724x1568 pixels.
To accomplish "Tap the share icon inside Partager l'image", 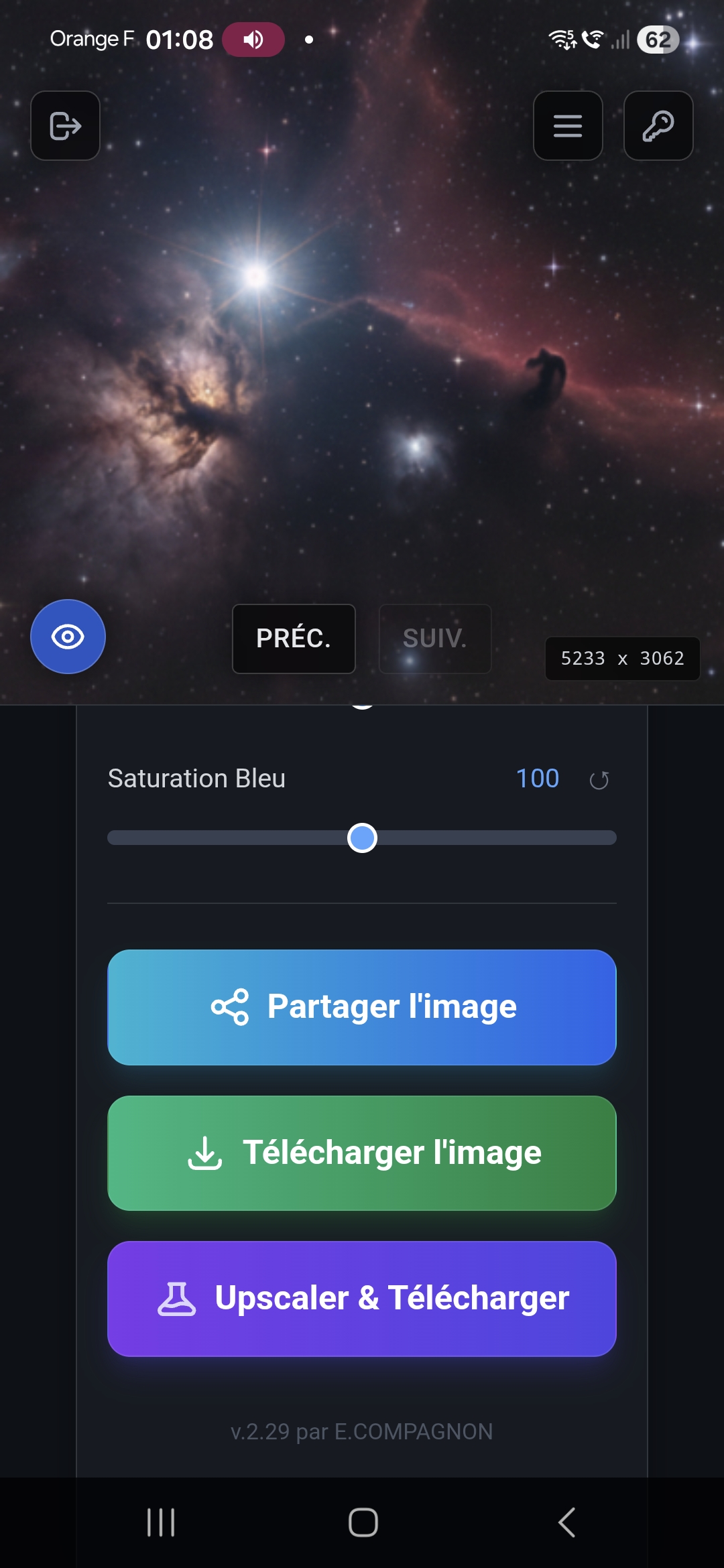I will click(x=229, y=1006).
